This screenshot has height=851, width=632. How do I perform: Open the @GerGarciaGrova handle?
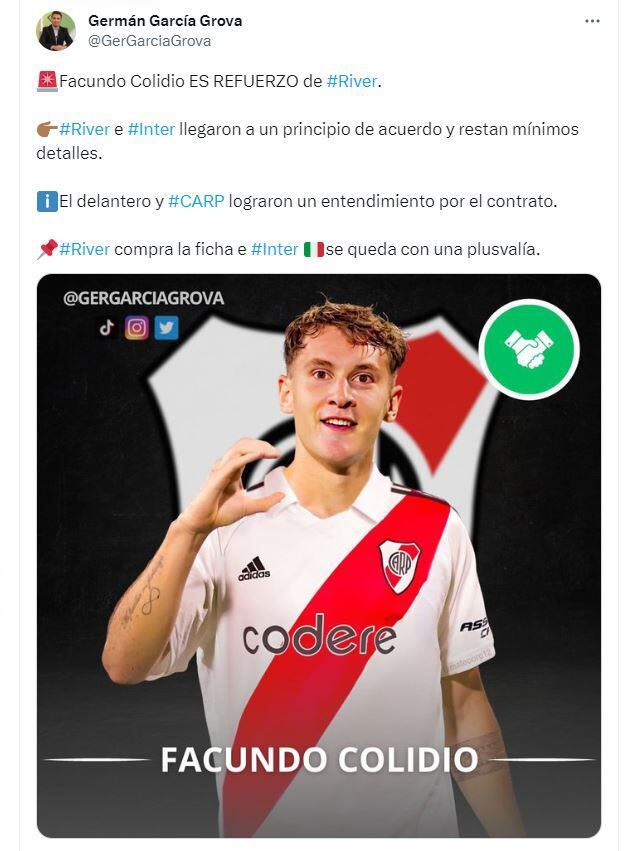pos(149,42)
